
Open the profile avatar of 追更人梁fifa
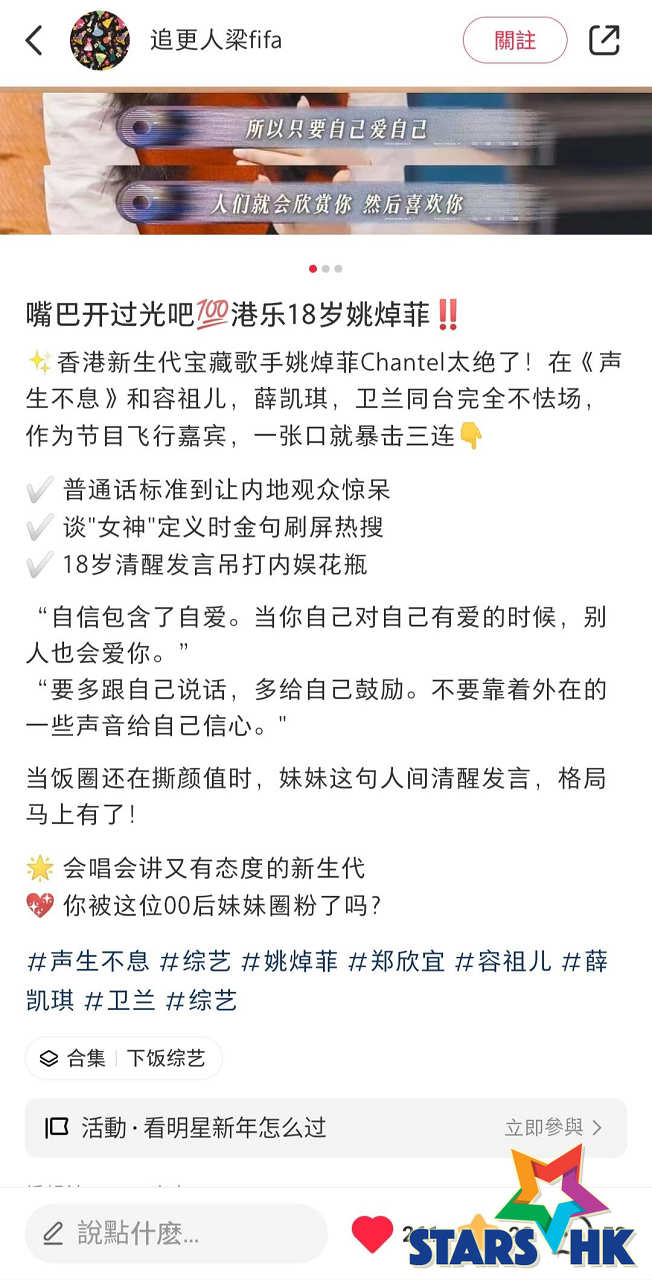(99, 41)
